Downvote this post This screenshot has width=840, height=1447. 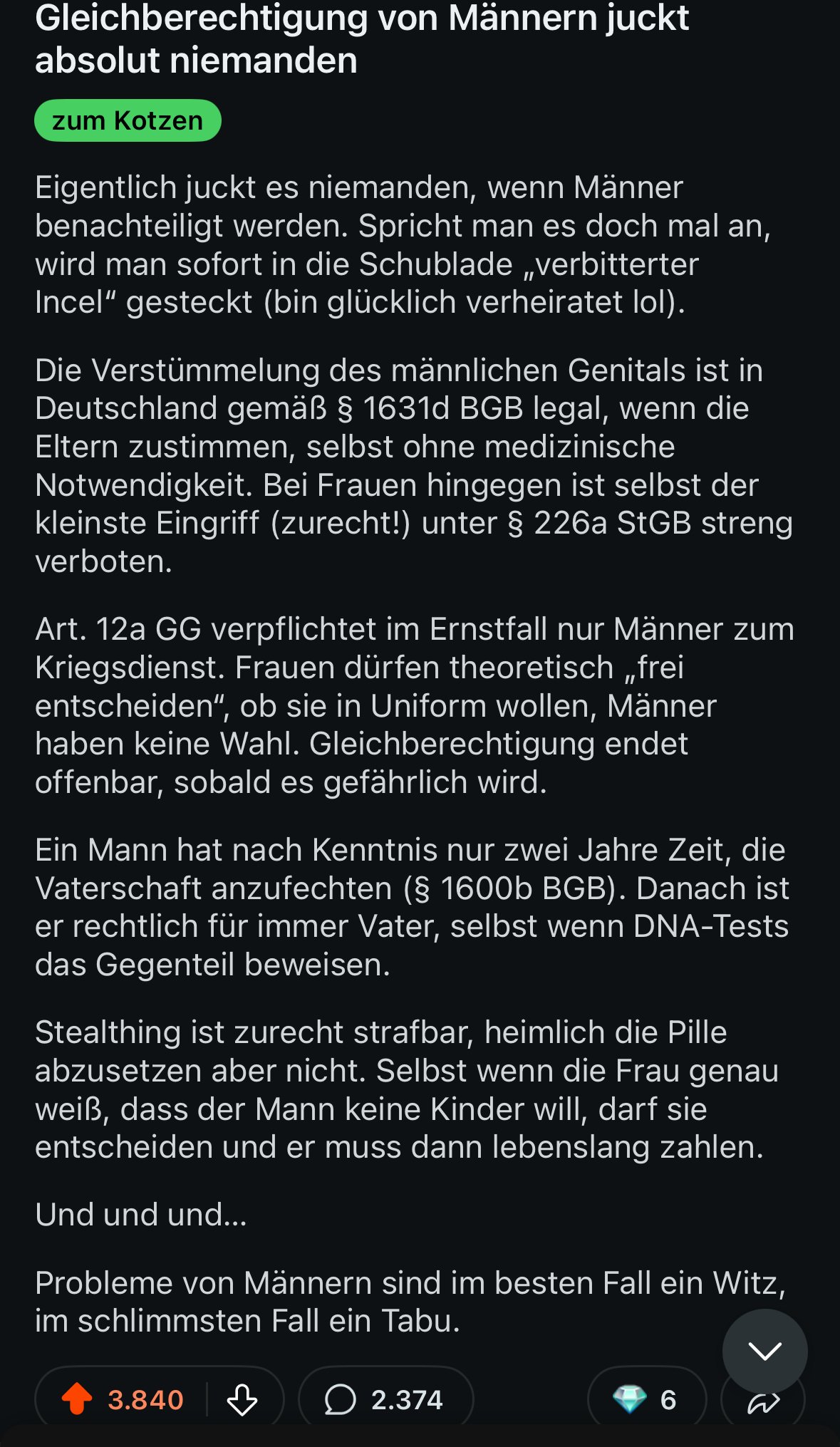point(242,1400)
